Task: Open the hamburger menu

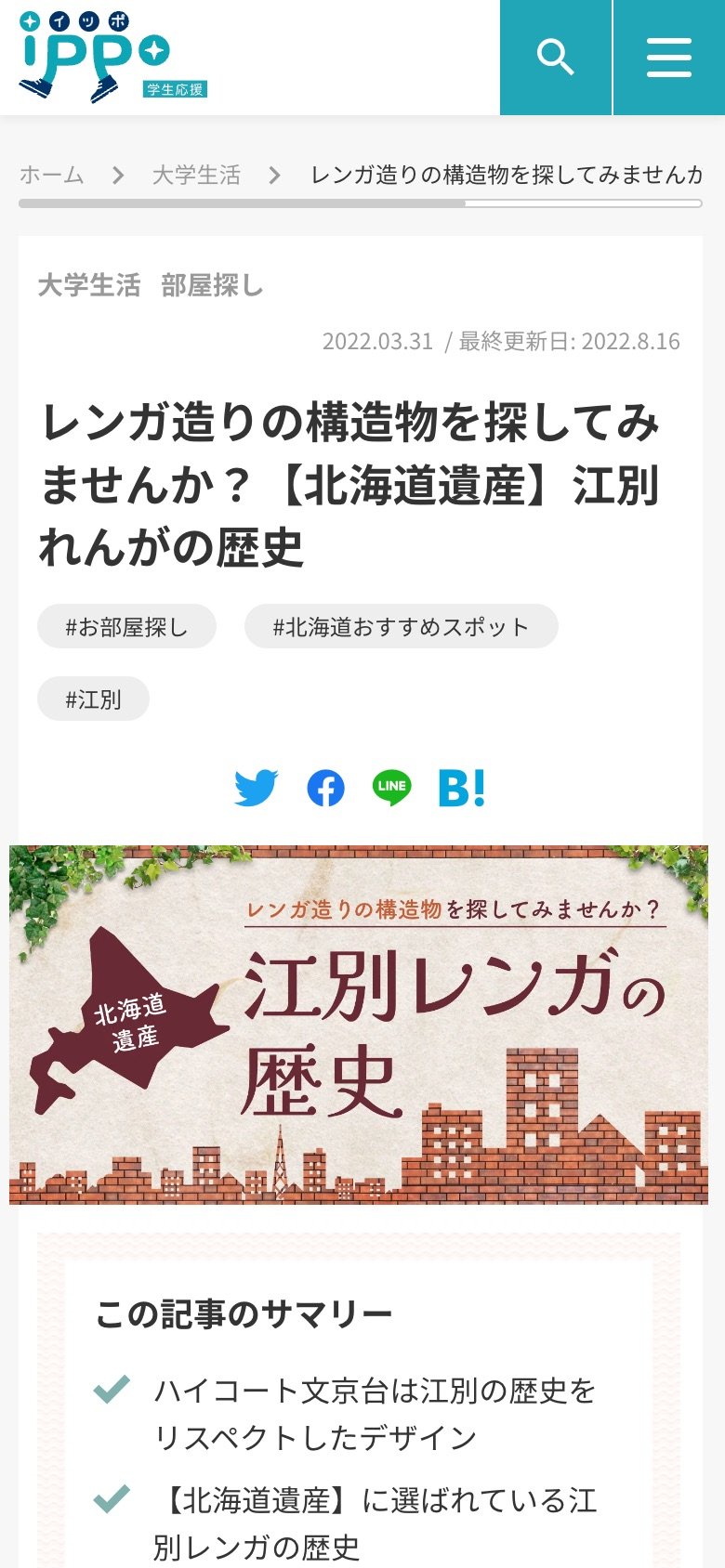Action: (669, 58)
